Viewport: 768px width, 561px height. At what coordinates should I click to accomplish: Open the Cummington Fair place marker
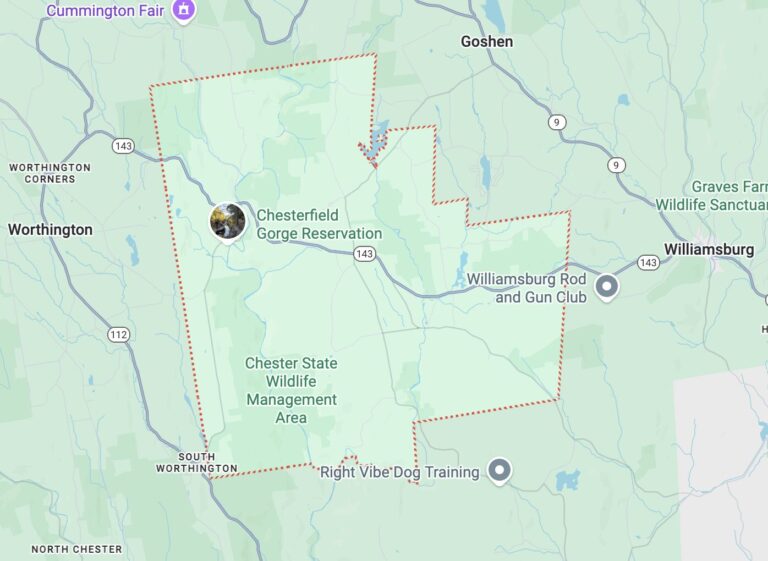pos(183,10)
